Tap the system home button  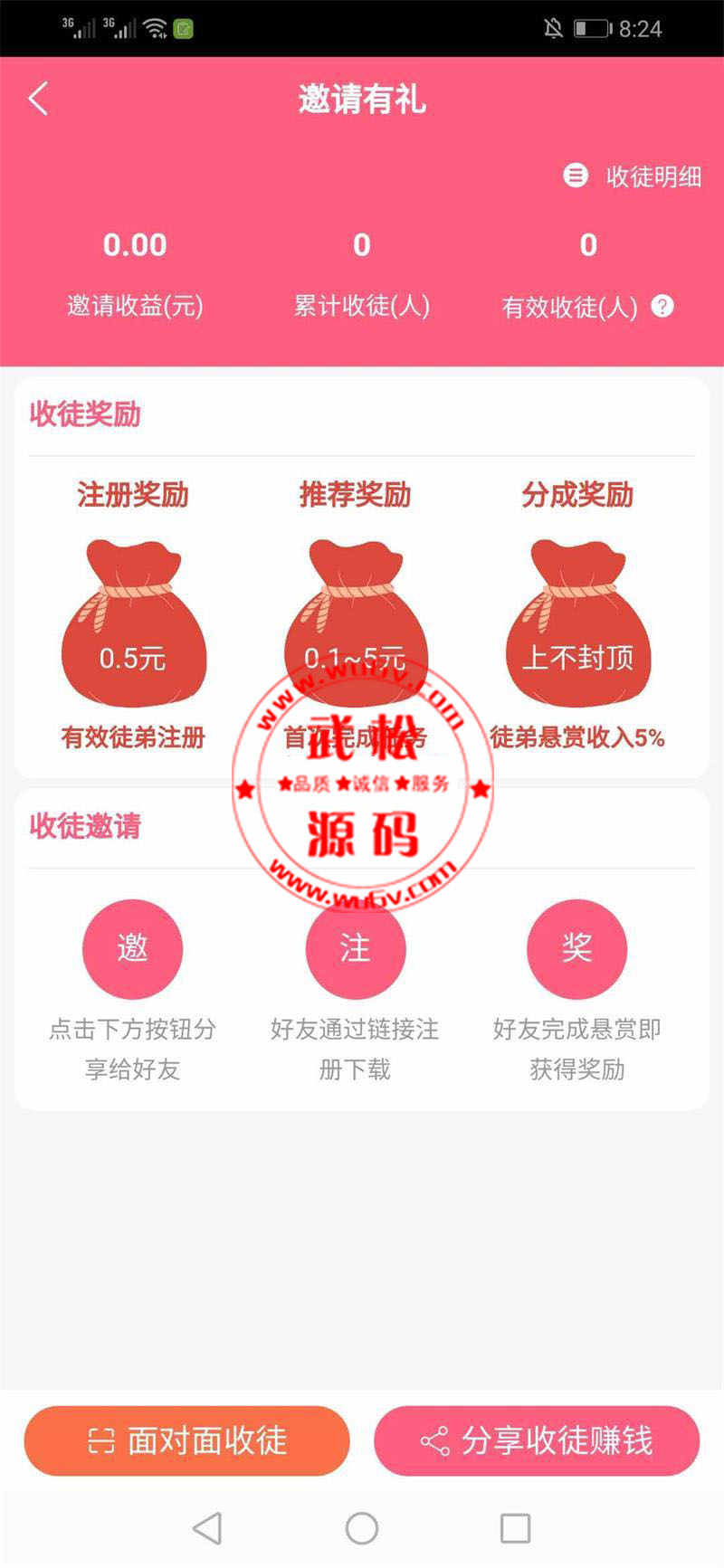coord(361,1528)
